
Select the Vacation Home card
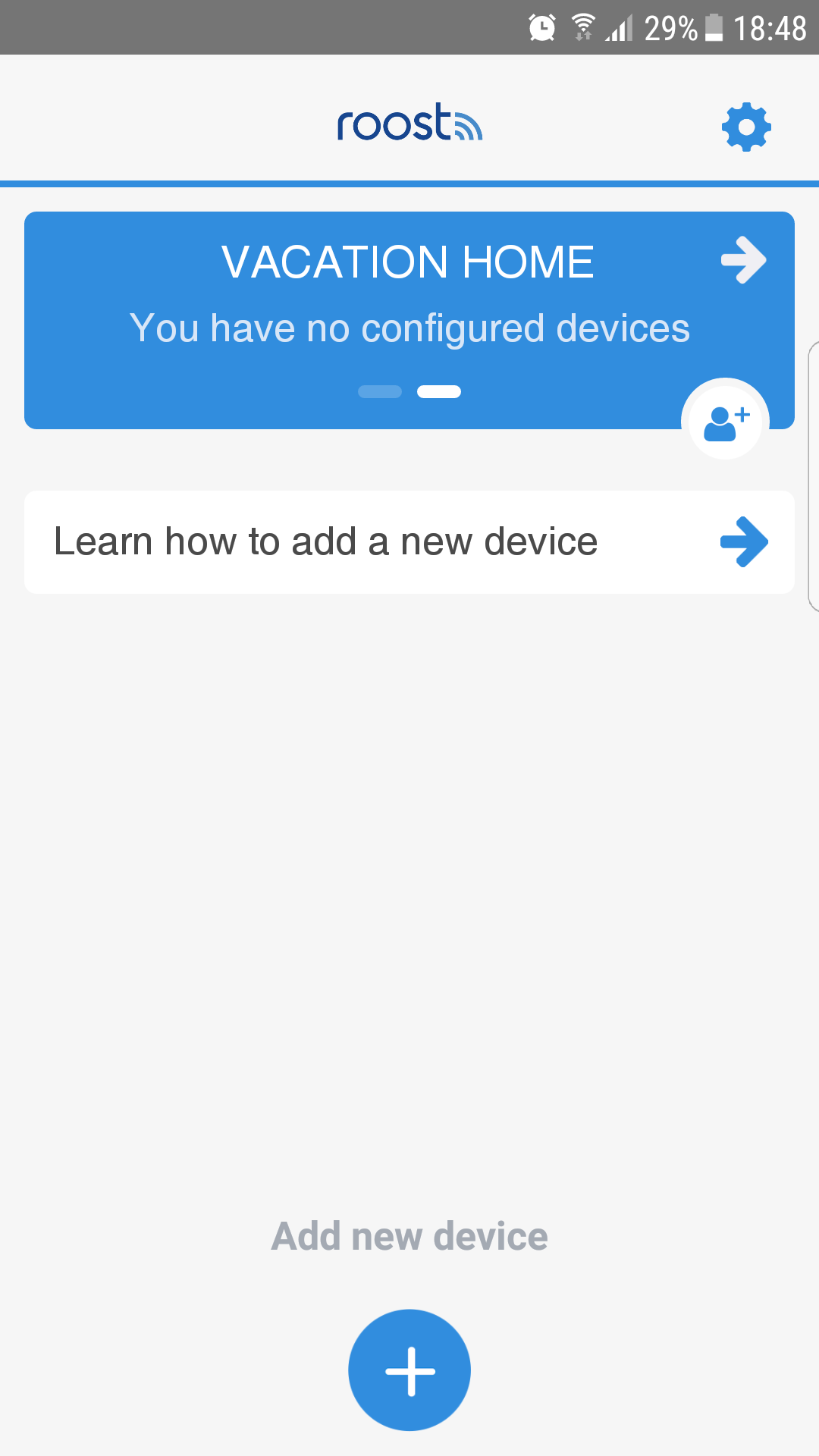click(409, 320)
